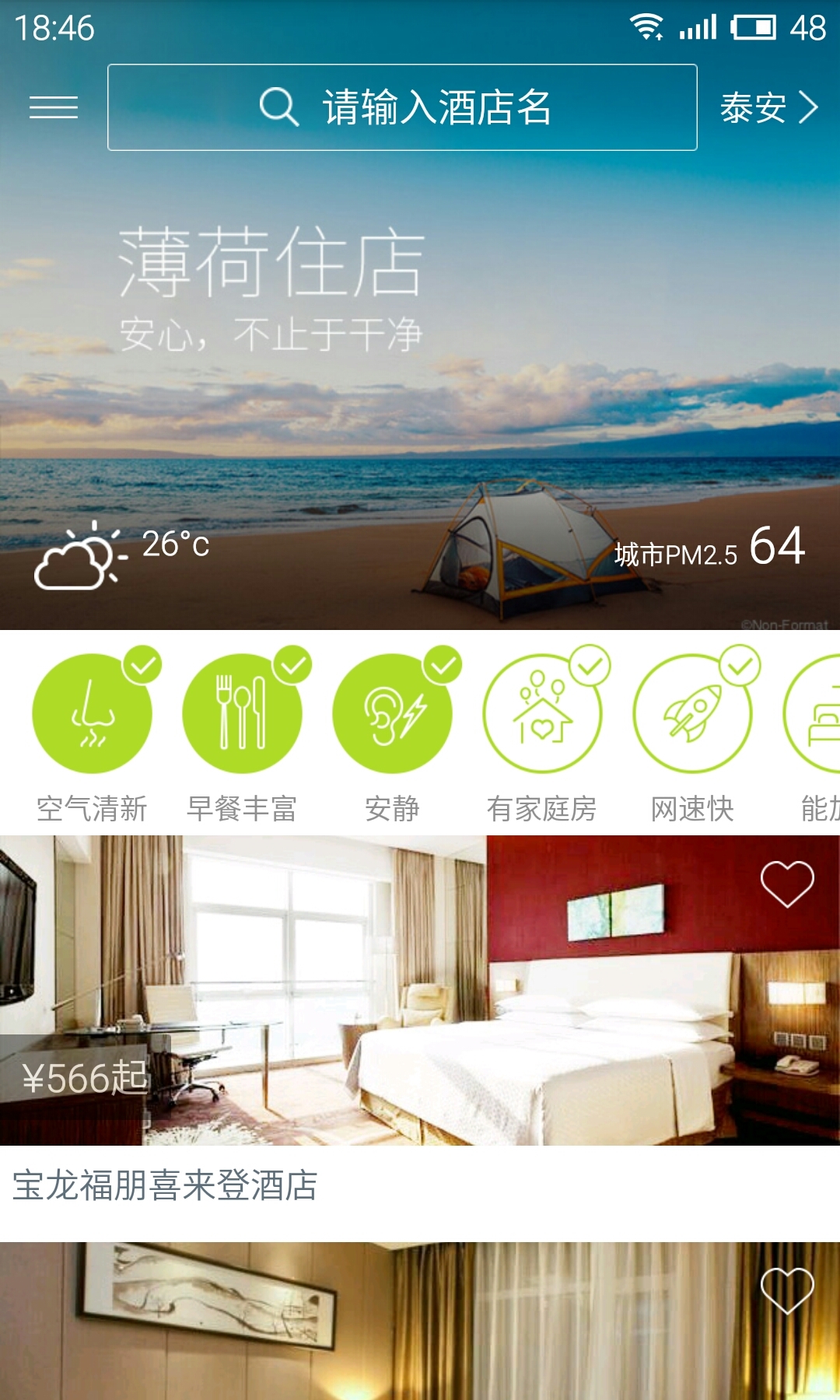This screenshot has height=1400, width=840.
Task: Favorite 宝龙福朋喜来登酒店 with the heart
Action: pos(787,884)
